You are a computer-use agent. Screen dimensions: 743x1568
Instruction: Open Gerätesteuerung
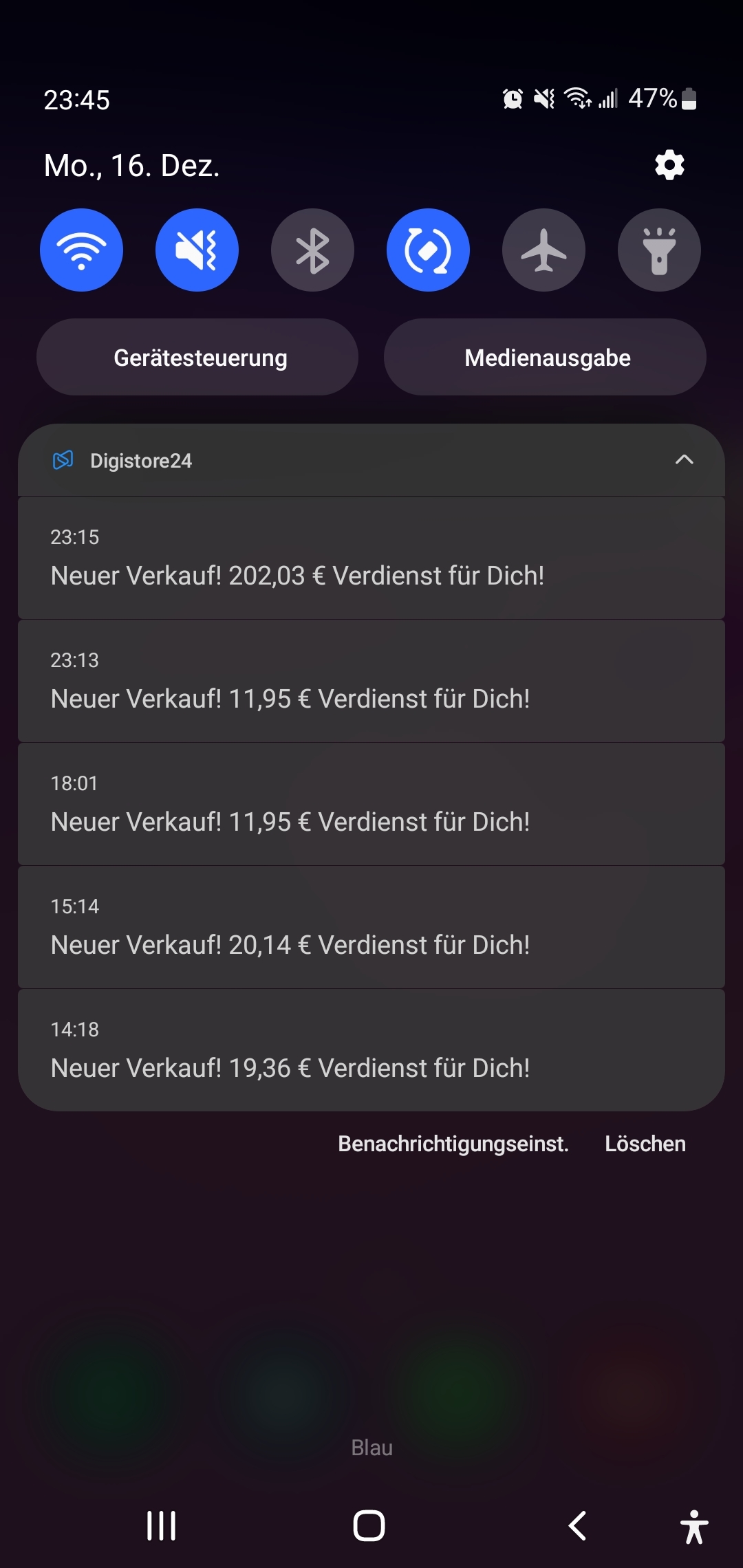click(197, 357)
